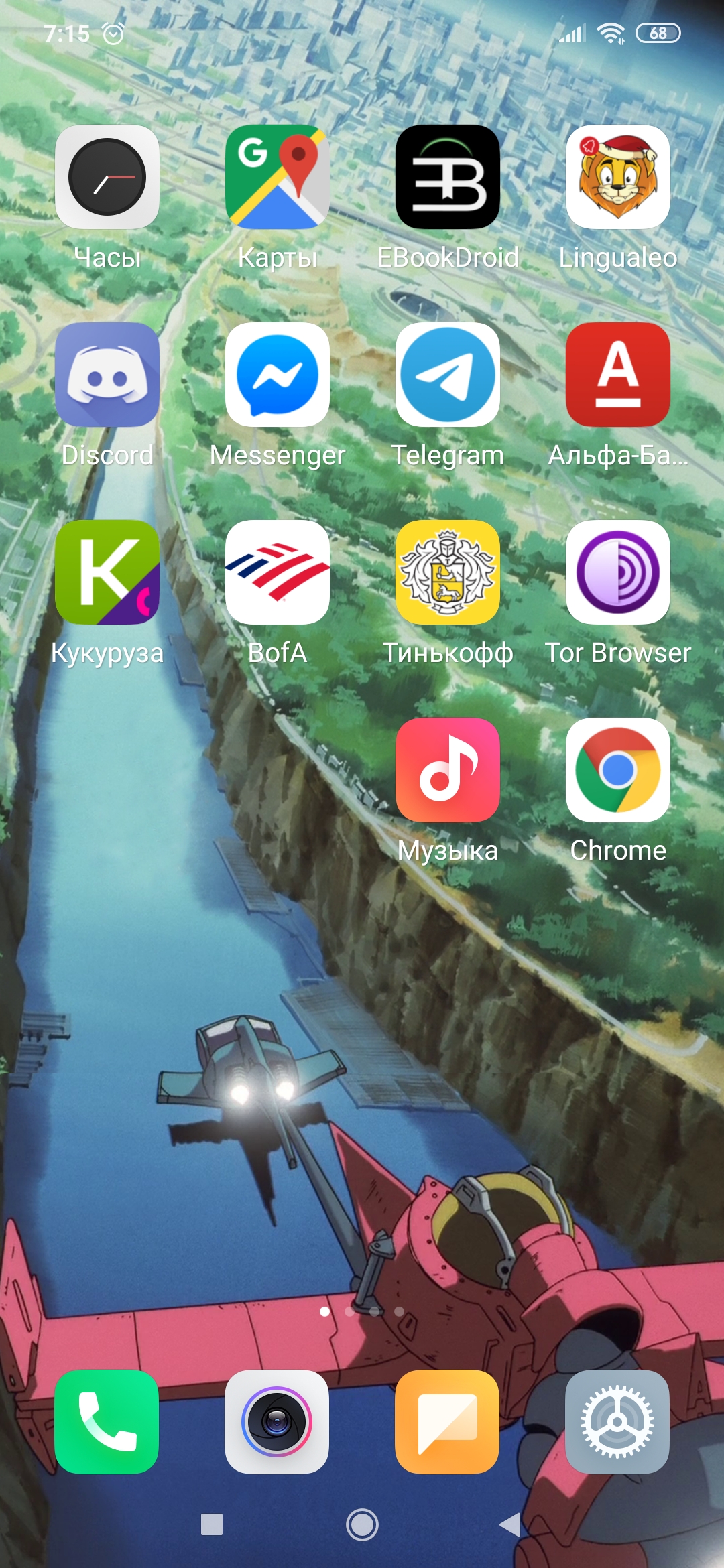Viewport: 724px width, 1568px height.
Task: Open EBookDroid reader
Action: [x=448, y=177]
